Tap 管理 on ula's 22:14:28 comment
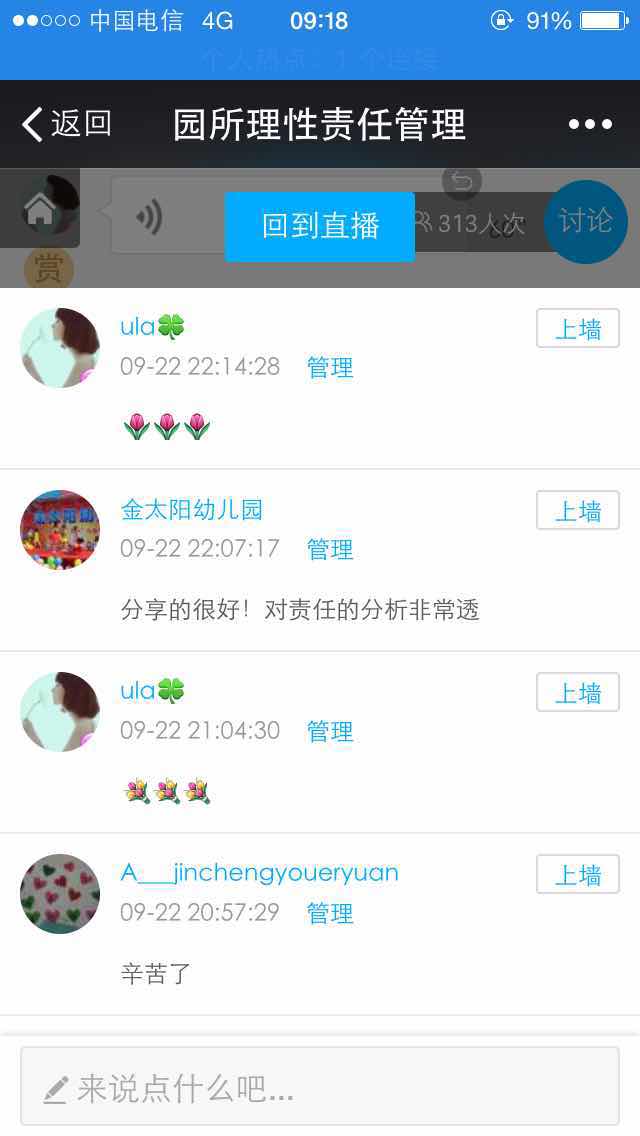 (330, 367)
